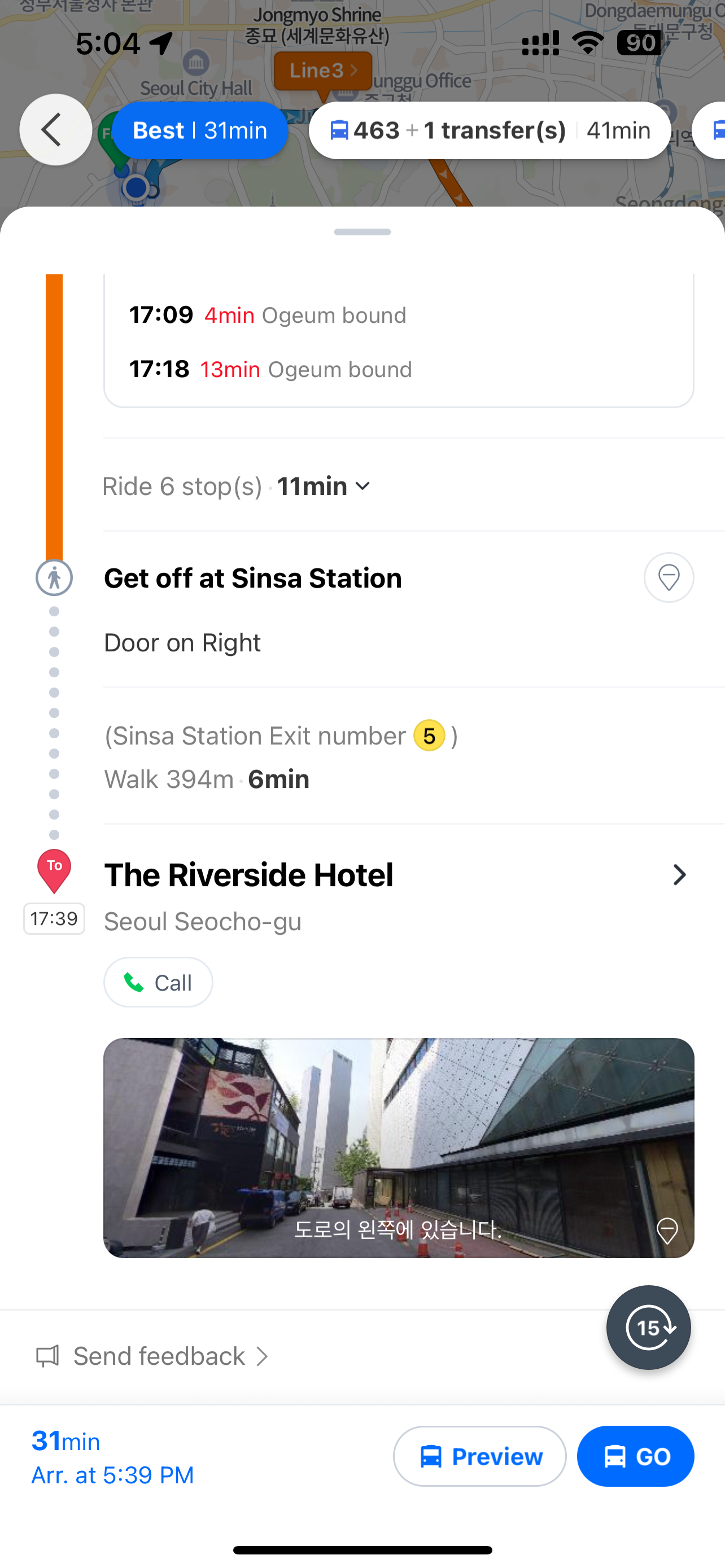Screen dimensions: 725x1568
Task: Select the Best 31min route chip
Action: [x=200, y=130]
